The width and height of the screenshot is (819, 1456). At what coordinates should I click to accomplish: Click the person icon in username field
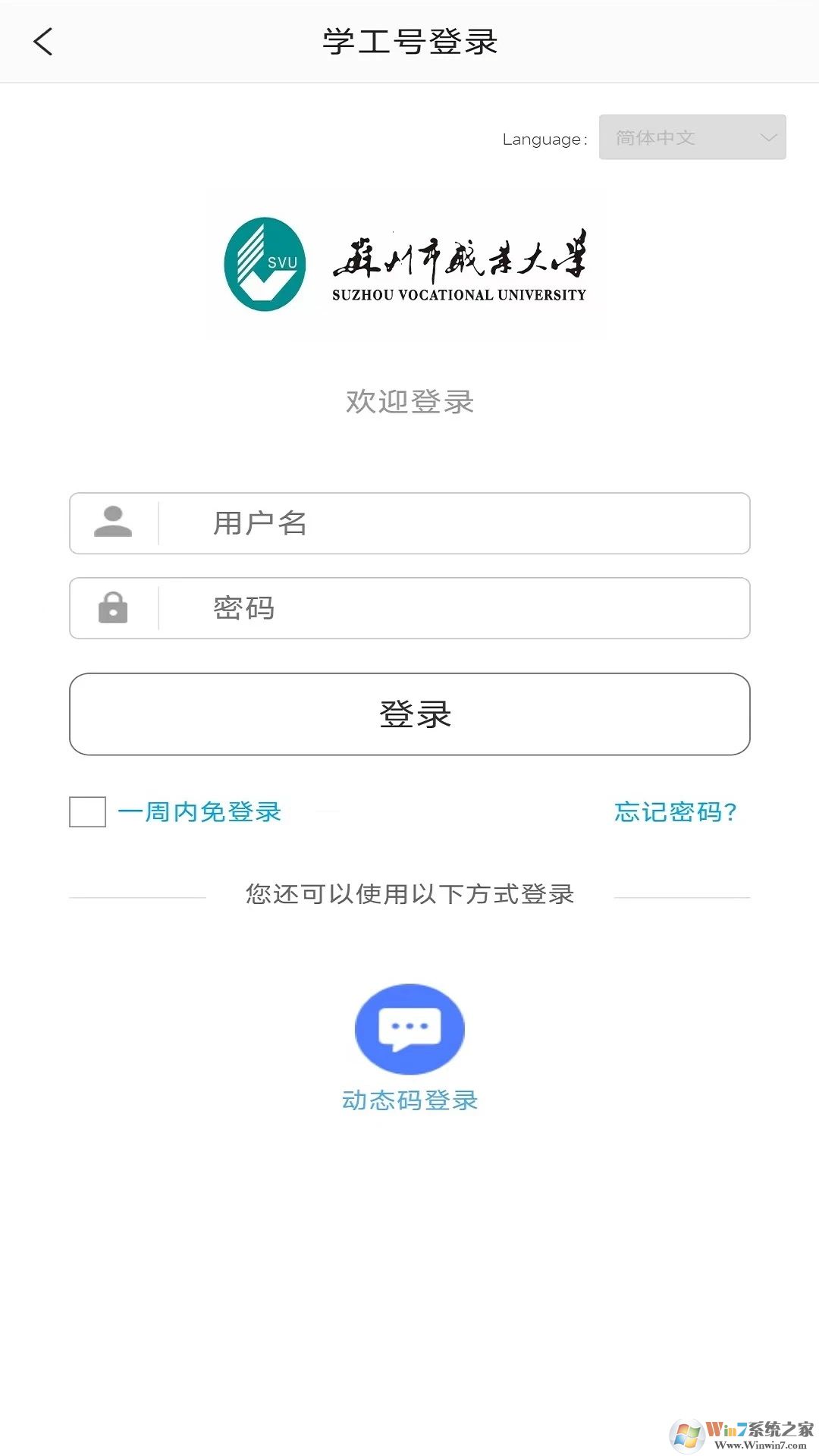[112, 522]
